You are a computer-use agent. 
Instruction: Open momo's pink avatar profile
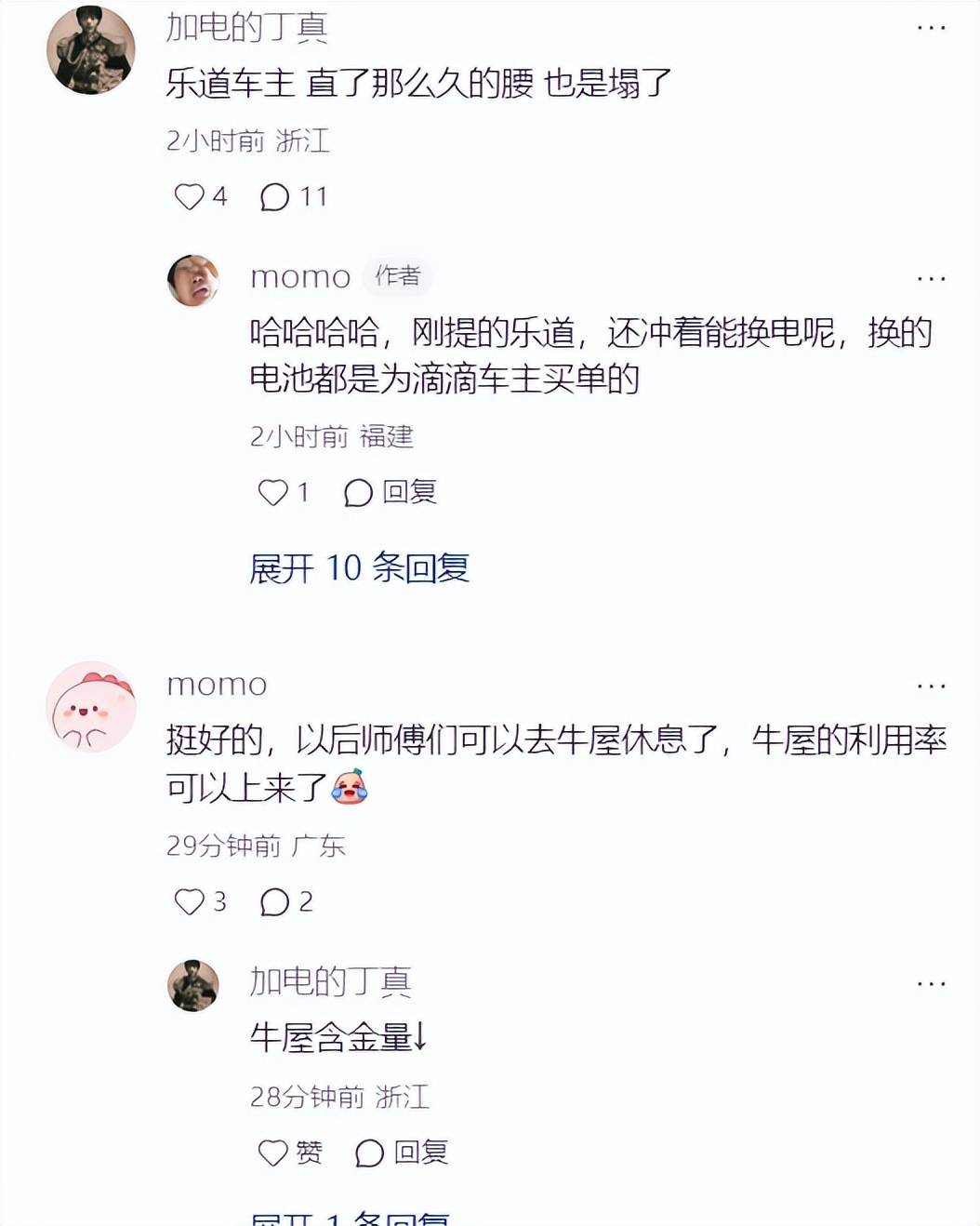[x=91, y=707]
